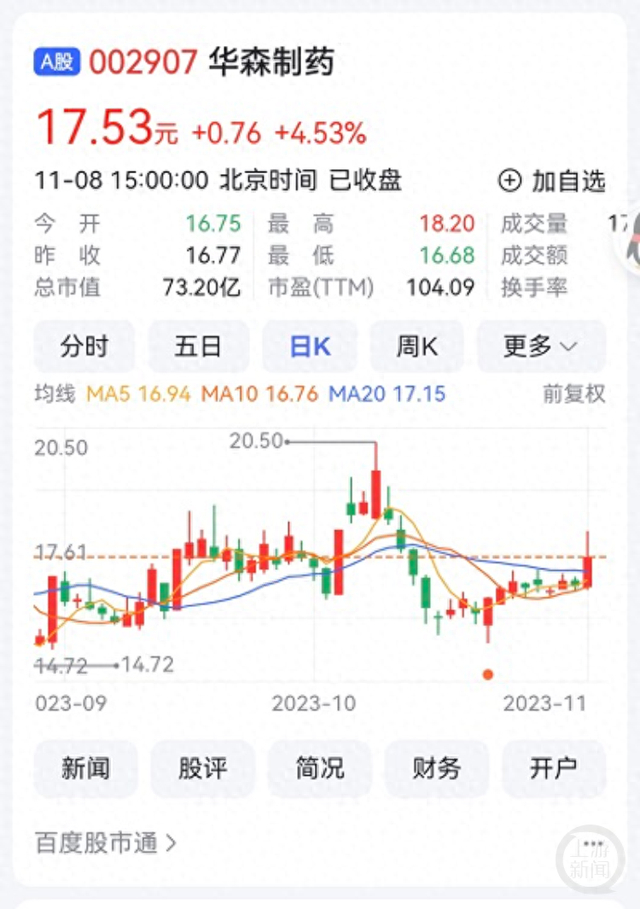Open the 财务 financials section
Image resolution: width=640 pixels, height=909 pixels.
pos(437,768)
